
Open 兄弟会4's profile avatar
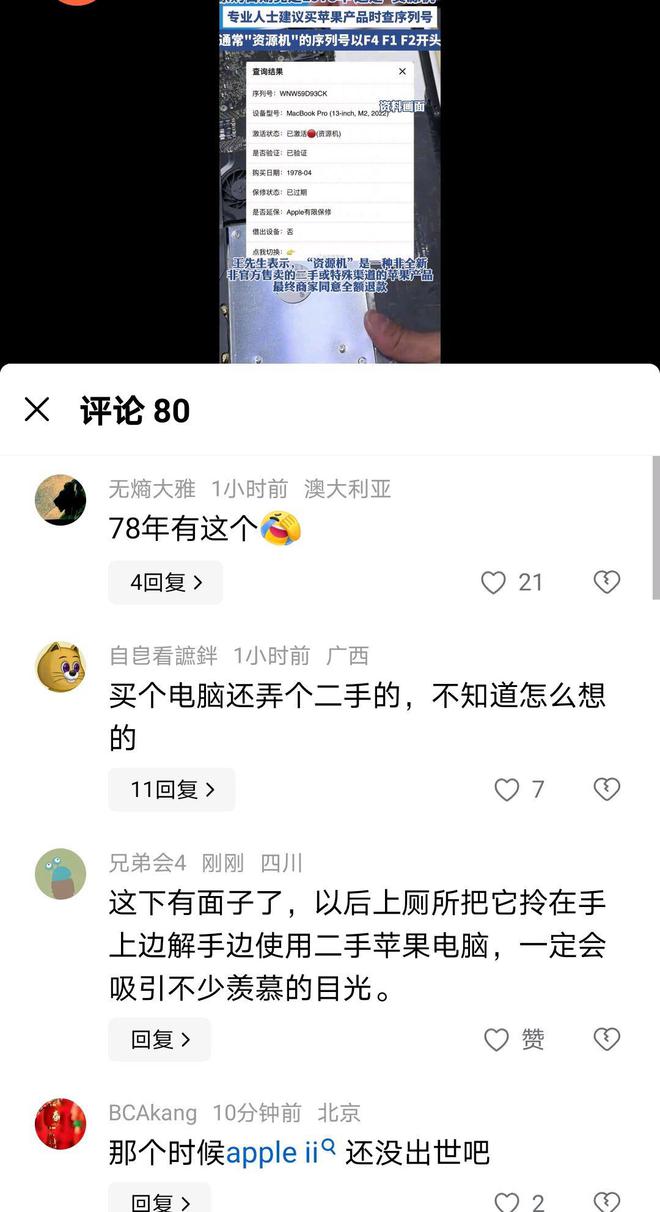(60, 873)
